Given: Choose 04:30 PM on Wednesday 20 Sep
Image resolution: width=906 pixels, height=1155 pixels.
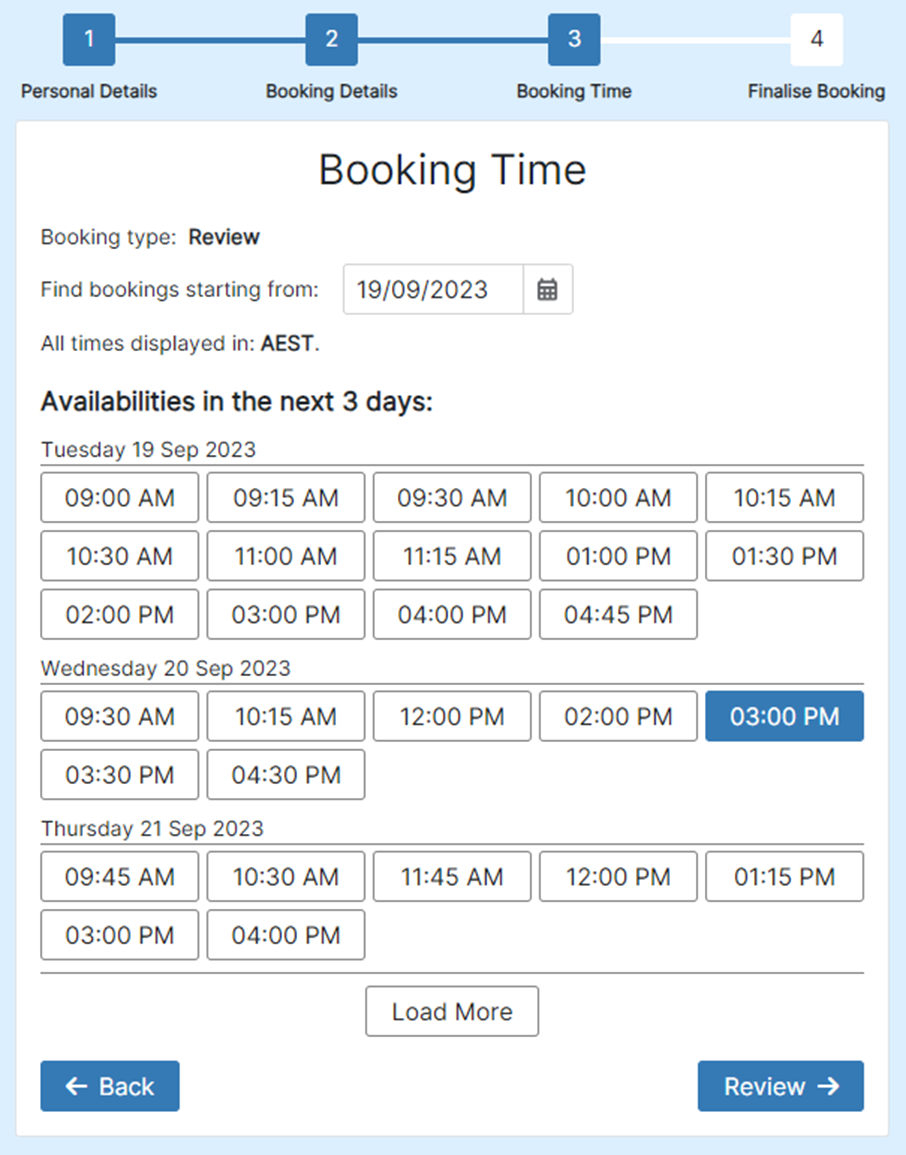Looking at the screenshot, I should (x=286, y=775).
